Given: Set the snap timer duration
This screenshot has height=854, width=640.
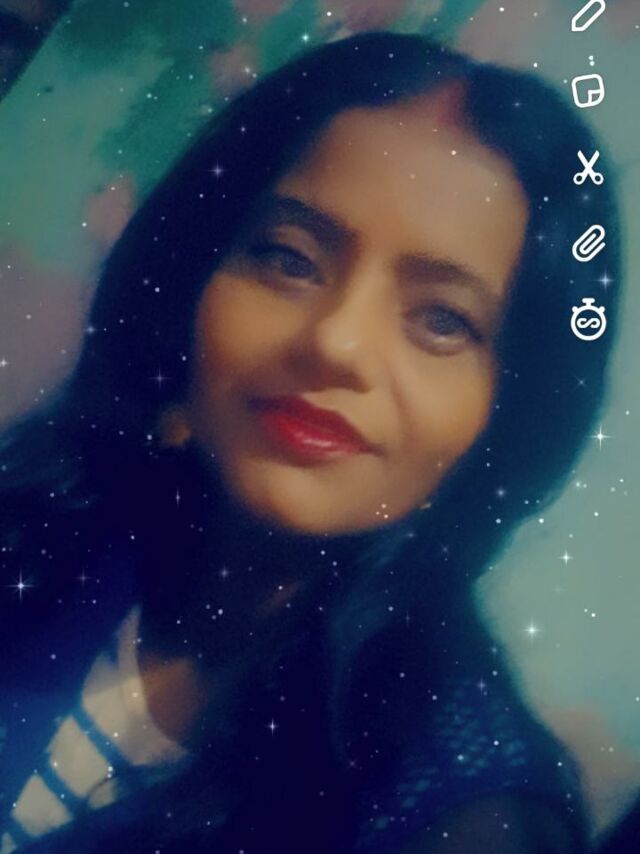Looking at the screenshot, I should pos(588,321).
